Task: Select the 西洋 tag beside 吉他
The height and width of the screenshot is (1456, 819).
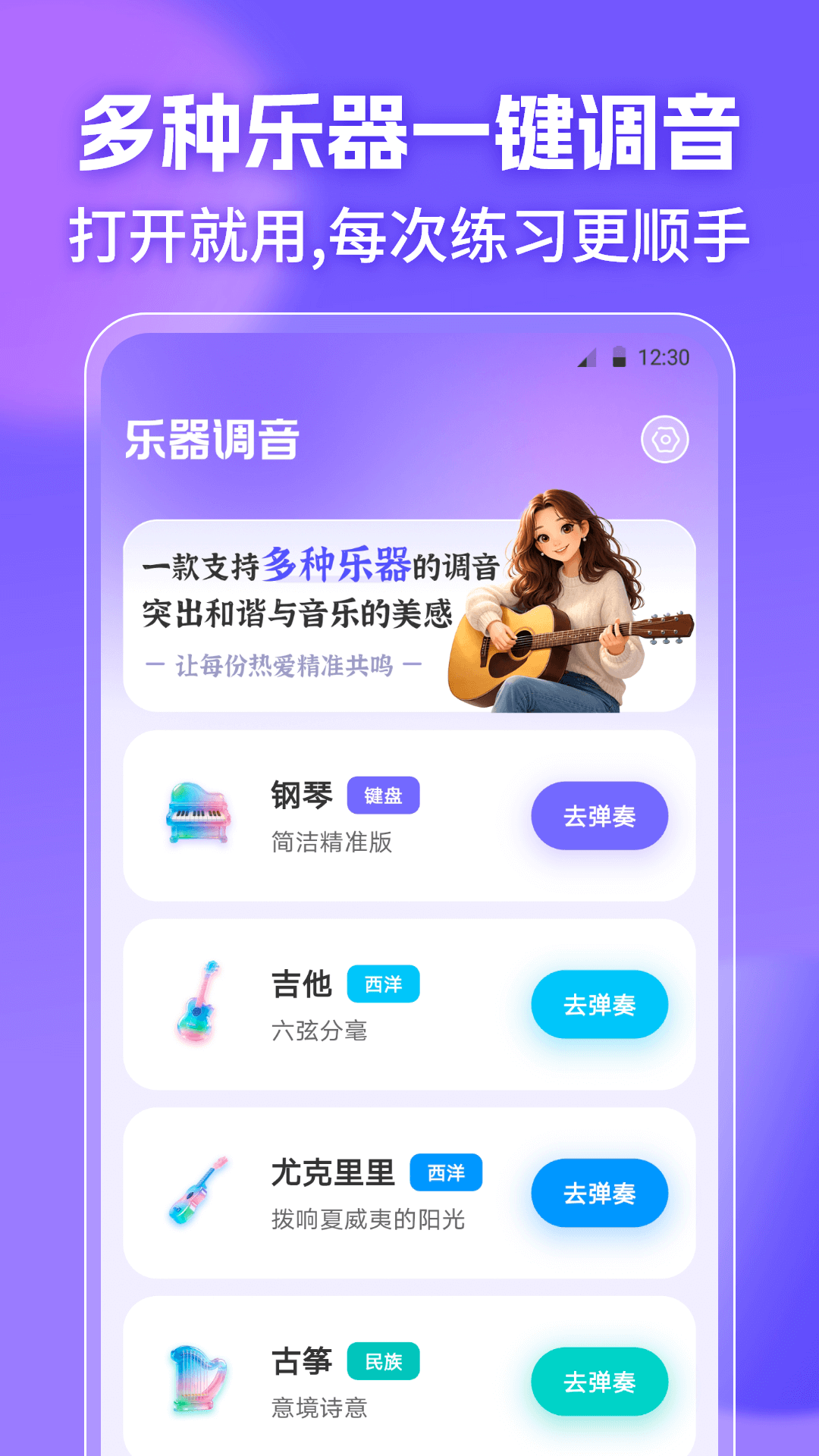Action: coord(384,984)
